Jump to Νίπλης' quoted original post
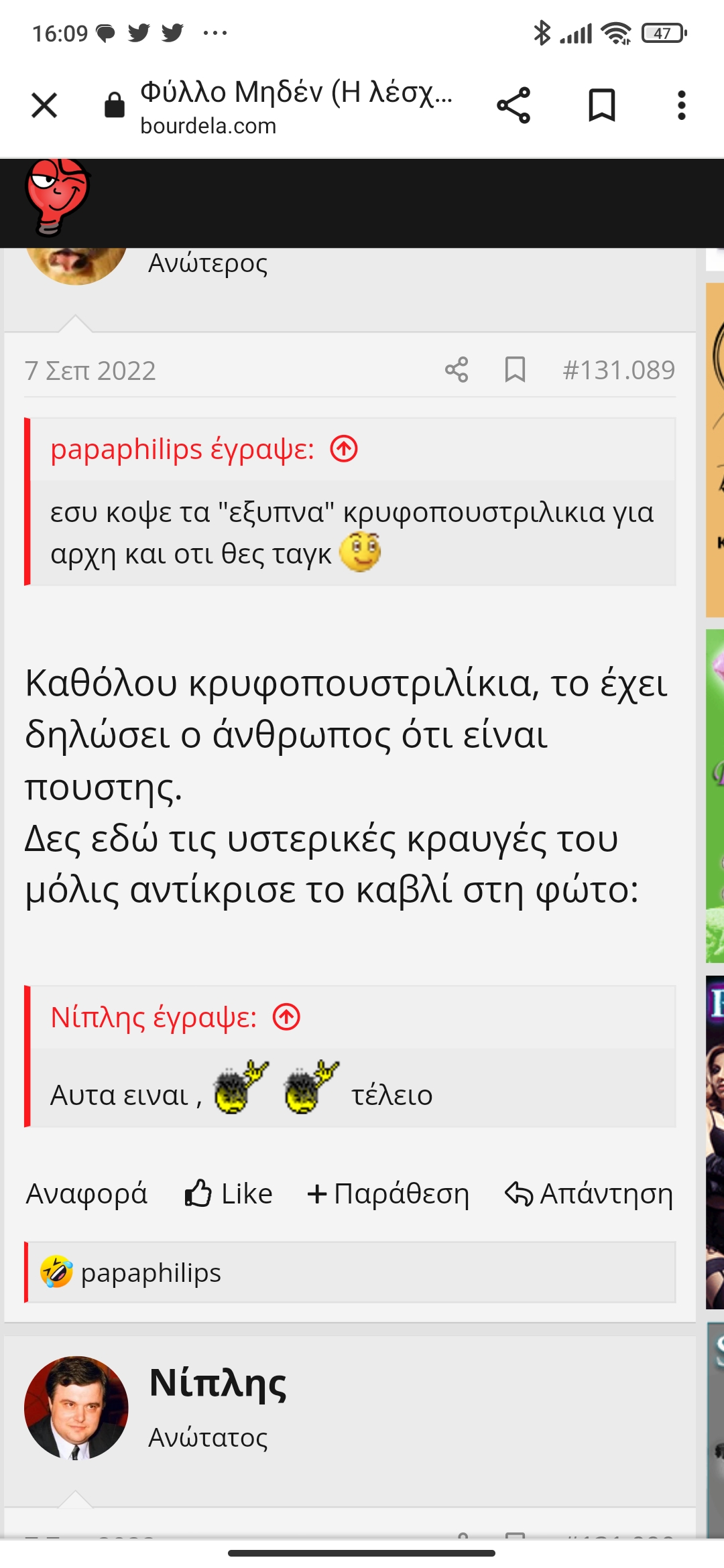The height and width of the screenshot is (1568, 724). point(286,1017)
